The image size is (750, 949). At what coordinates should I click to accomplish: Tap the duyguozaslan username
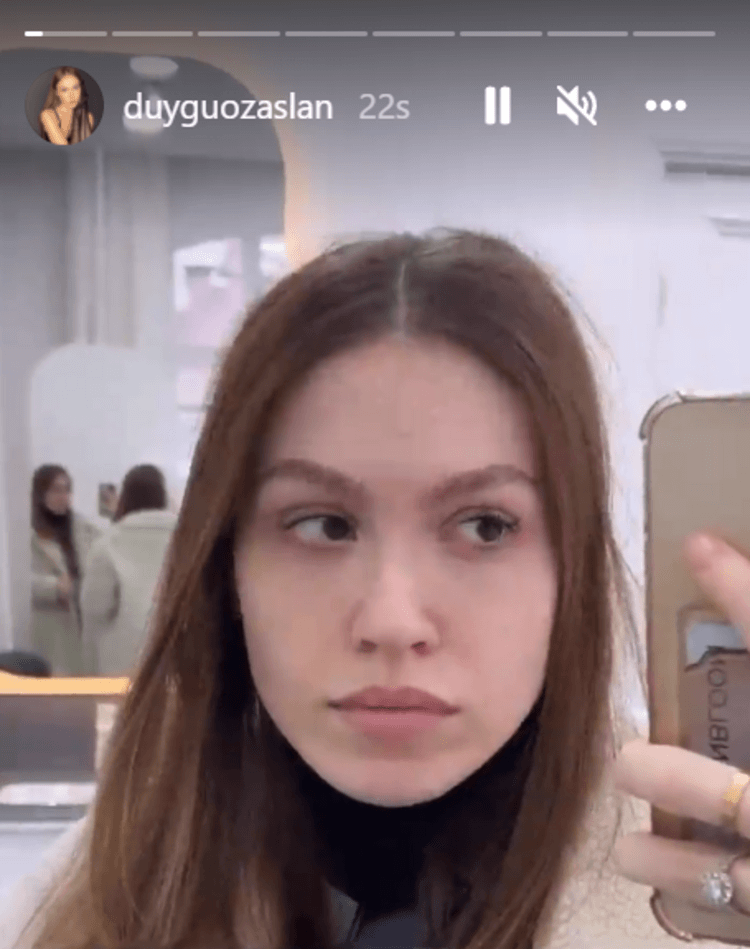pos(228,107)
